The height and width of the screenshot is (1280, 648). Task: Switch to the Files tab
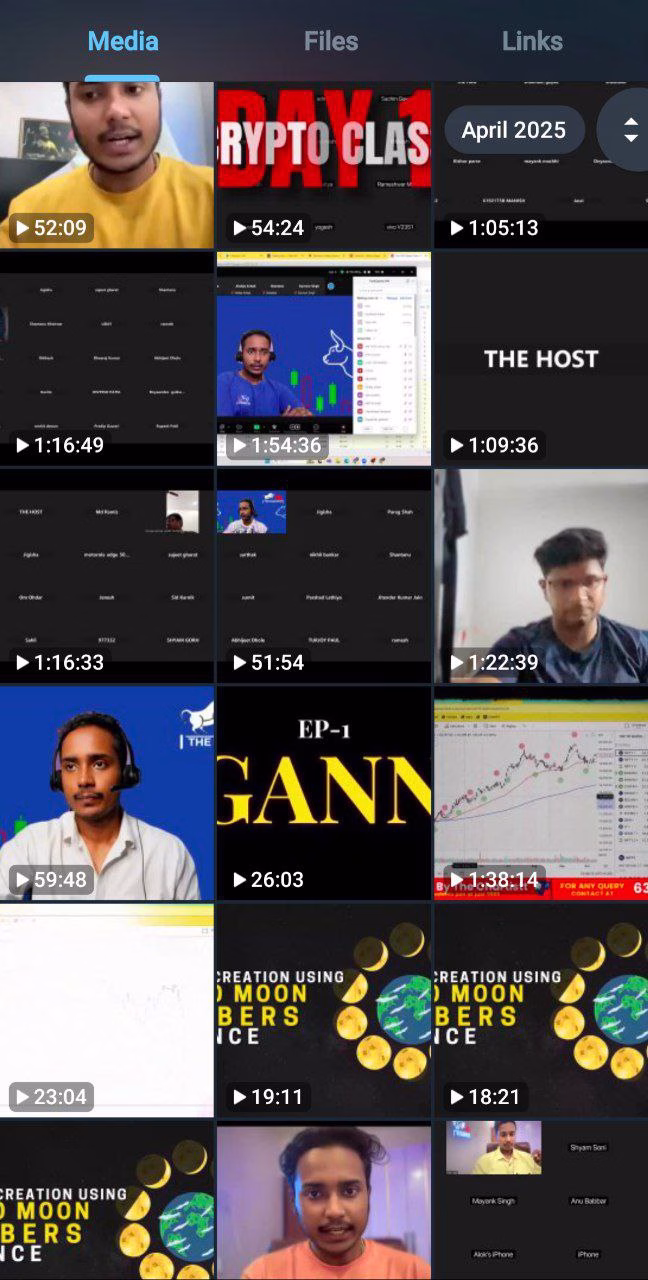coord(331,41)
